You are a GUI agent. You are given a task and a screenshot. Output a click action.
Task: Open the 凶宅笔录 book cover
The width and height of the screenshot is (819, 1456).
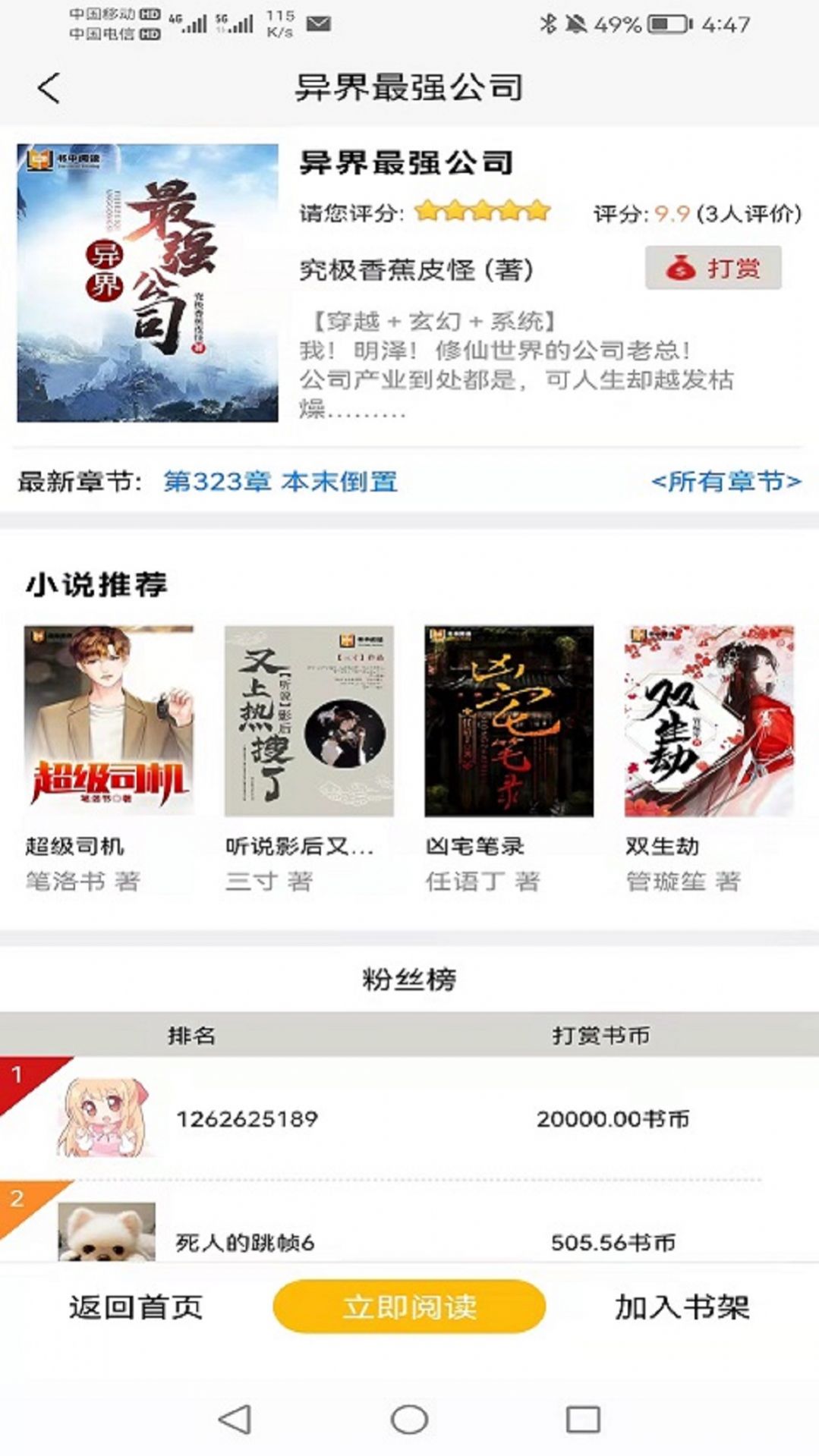click(498, 720)
